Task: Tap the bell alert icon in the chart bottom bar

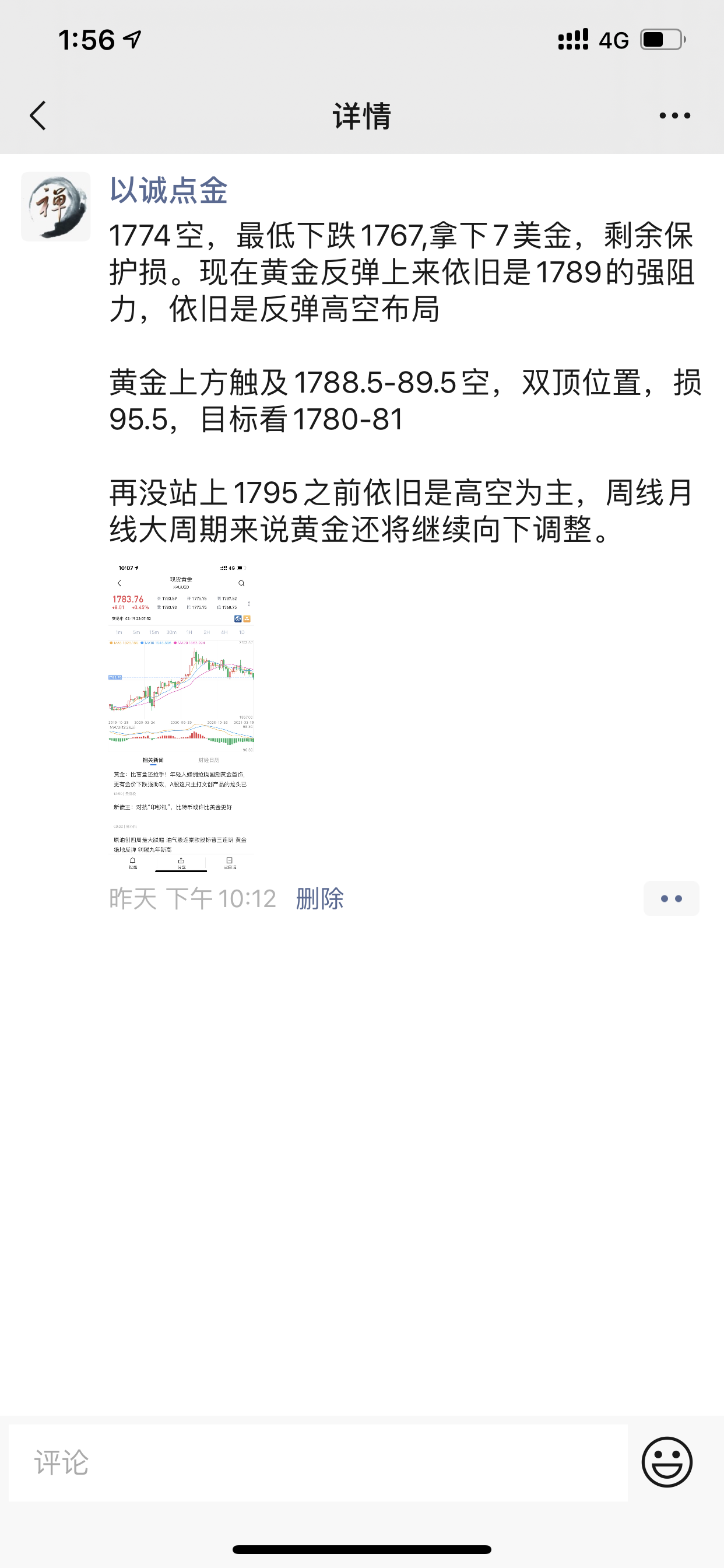Action: click(133, 862)
